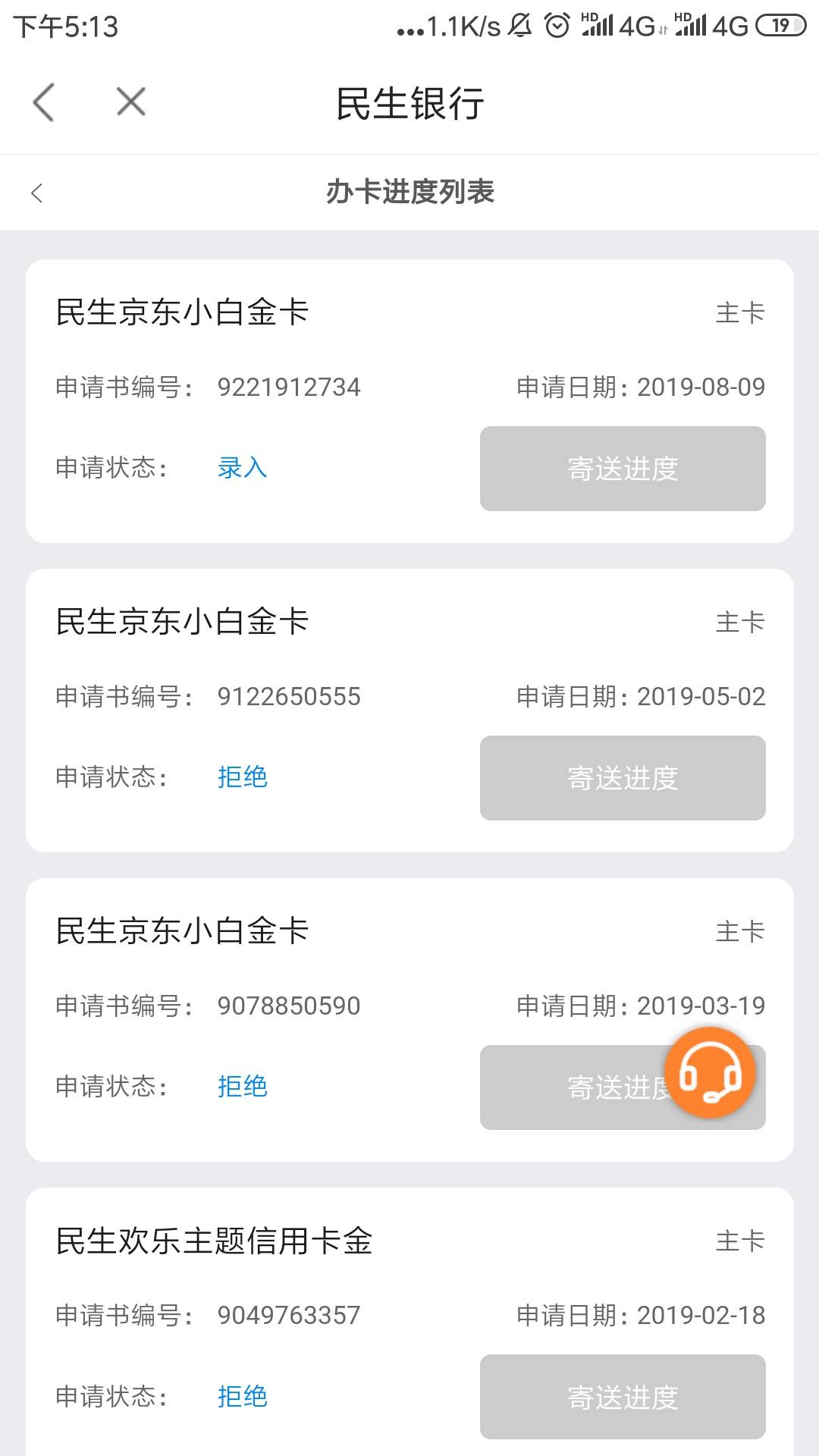819x1456 pixels.
Task: Open 寄送进度 for application 9049763357
Action: (x=623, y=1397)
